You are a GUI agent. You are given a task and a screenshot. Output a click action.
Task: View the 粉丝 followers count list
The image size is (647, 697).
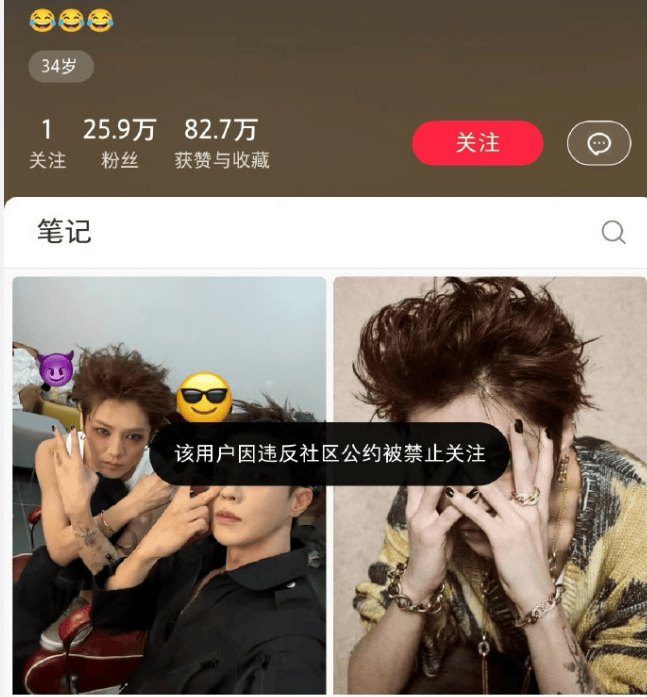(x=119, y=144)
